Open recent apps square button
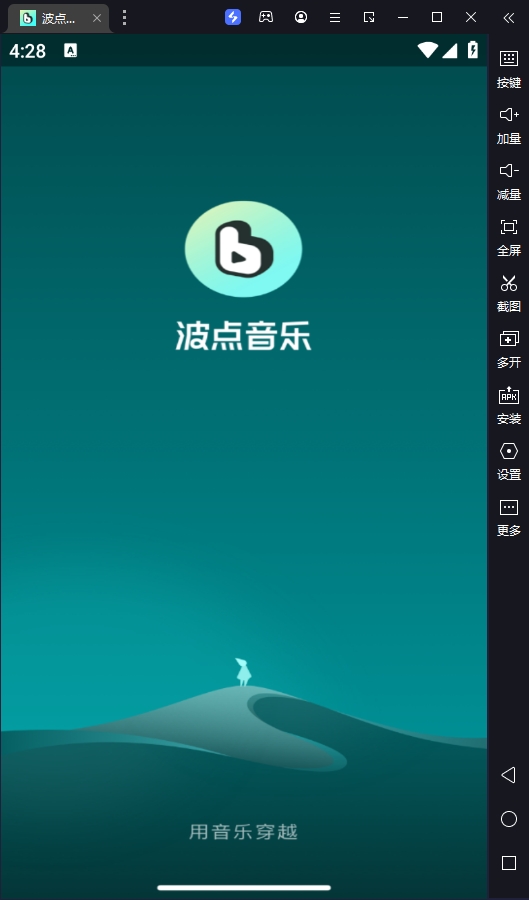The height and width of the screenshot is (900, 529). pyautogui.click(x=508, y=863)
